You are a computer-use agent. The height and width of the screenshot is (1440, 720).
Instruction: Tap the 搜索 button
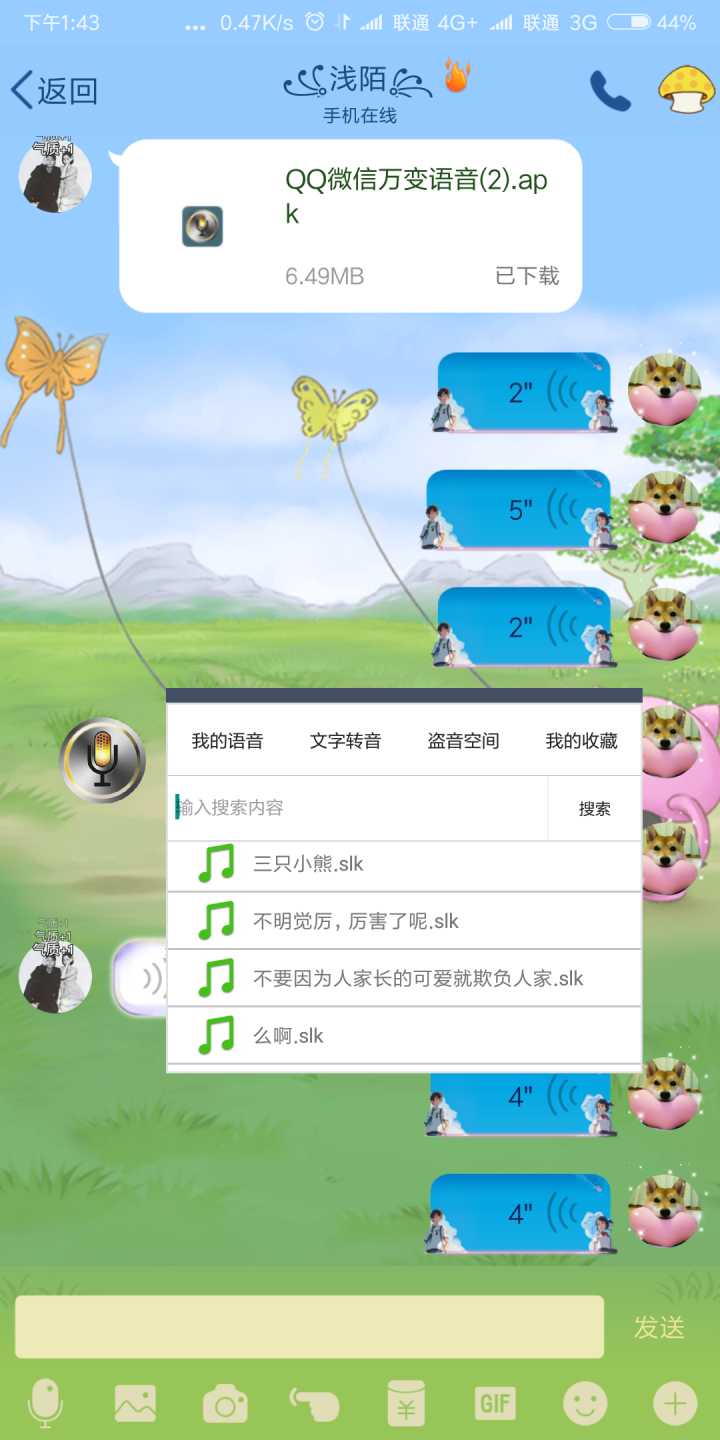594,809
